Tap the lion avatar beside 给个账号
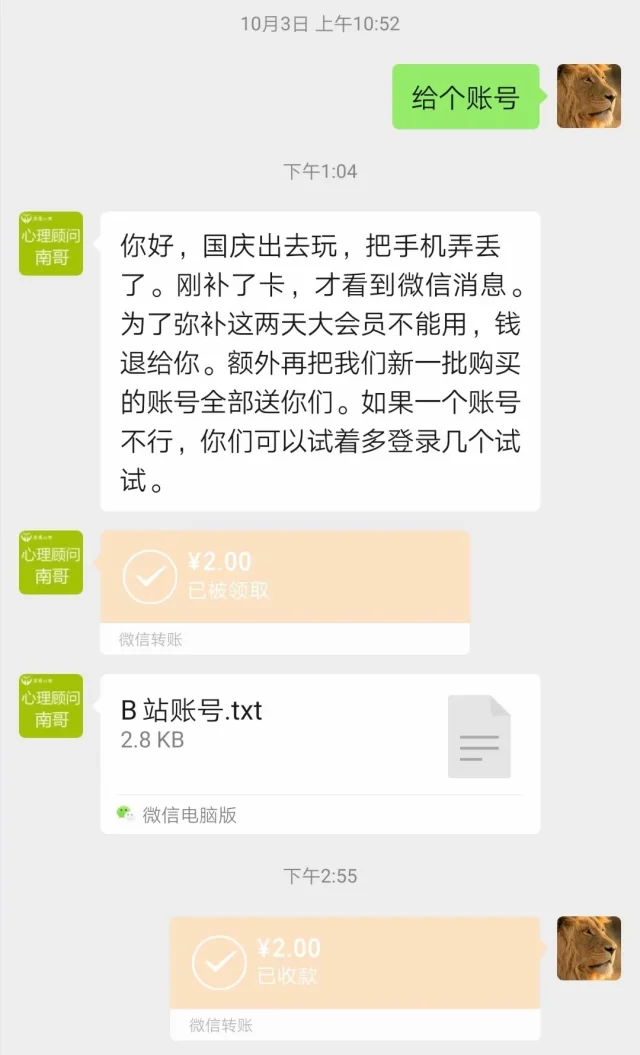The height and width of the screenshot is (1055, 640). (588, 97)
